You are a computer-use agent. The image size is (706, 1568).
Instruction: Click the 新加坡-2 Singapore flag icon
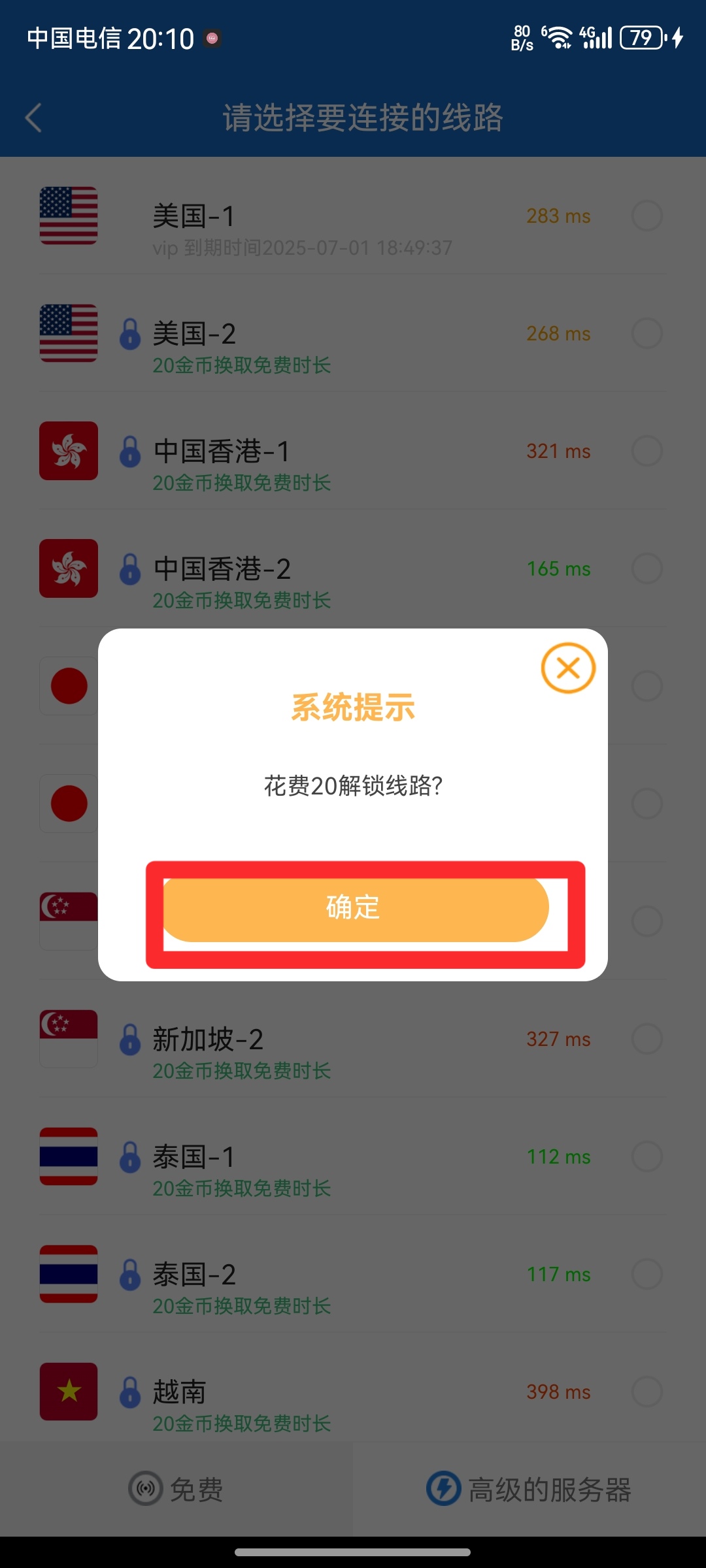(68, 1039)
